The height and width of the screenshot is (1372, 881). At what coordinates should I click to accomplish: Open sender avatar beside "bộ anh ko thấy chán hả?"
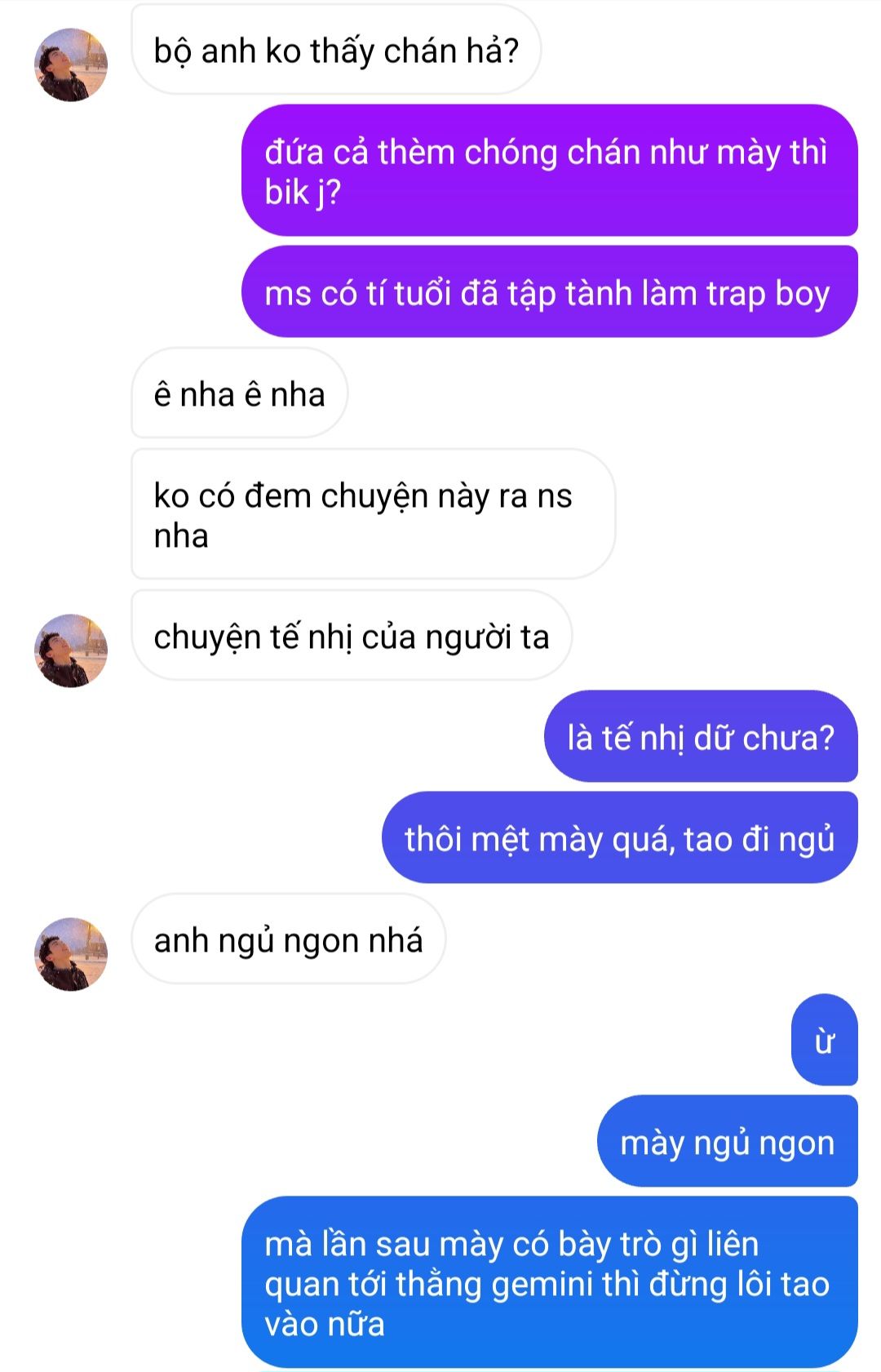click(71, 64)
